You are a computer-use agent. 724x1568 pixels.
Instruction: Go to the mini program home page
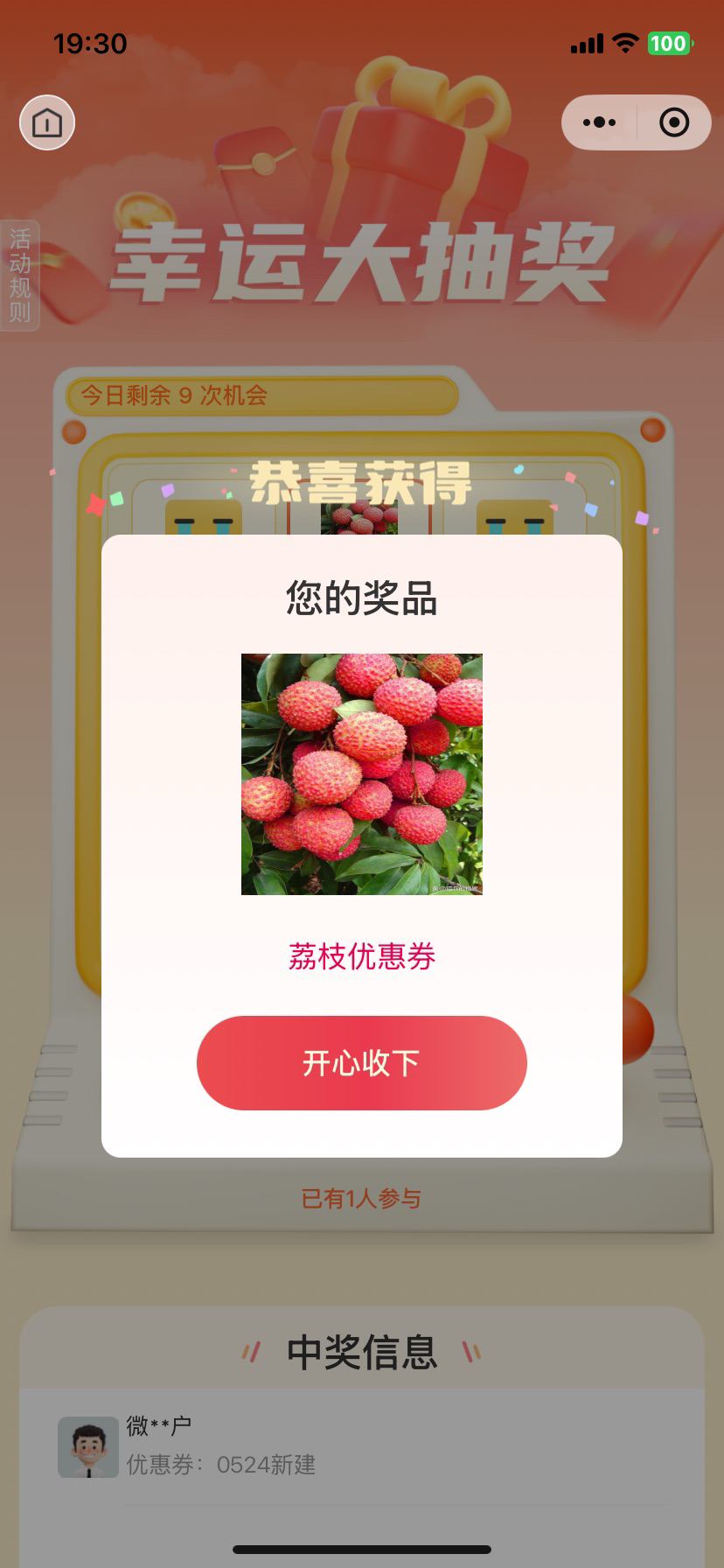click(x=47, y=122)
